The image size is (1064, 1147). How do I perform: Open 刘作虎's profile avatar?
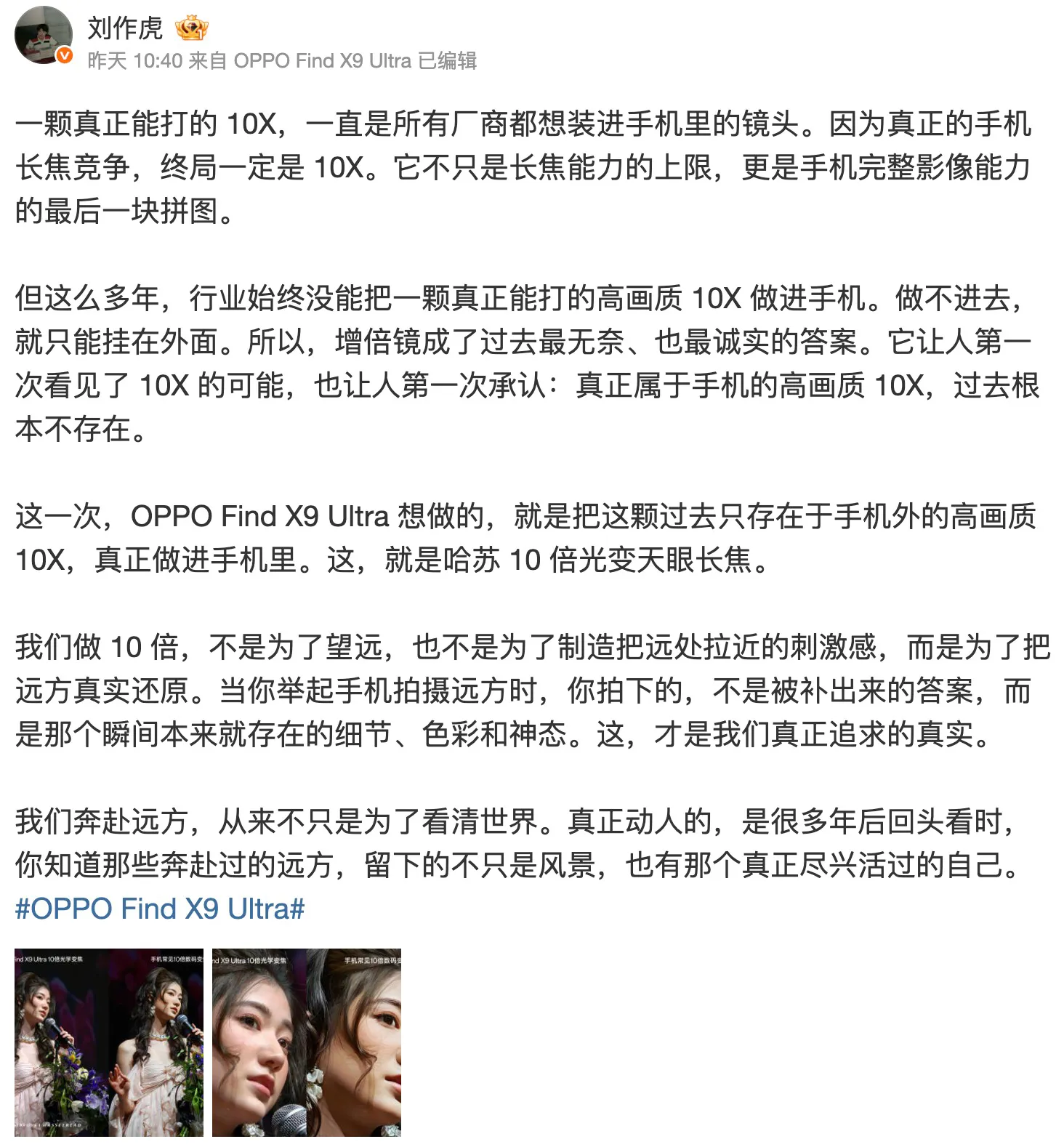[43, 36]
